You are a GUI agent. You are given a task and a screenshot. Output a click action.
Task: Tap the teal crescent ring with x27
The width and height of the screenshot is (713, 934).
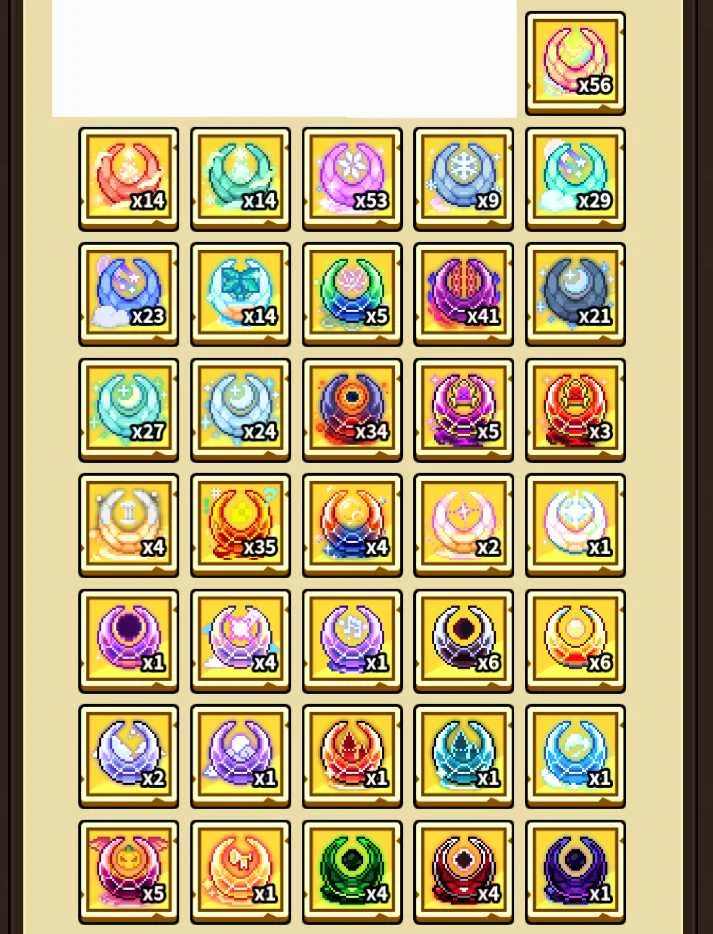[x=128, y=409]
